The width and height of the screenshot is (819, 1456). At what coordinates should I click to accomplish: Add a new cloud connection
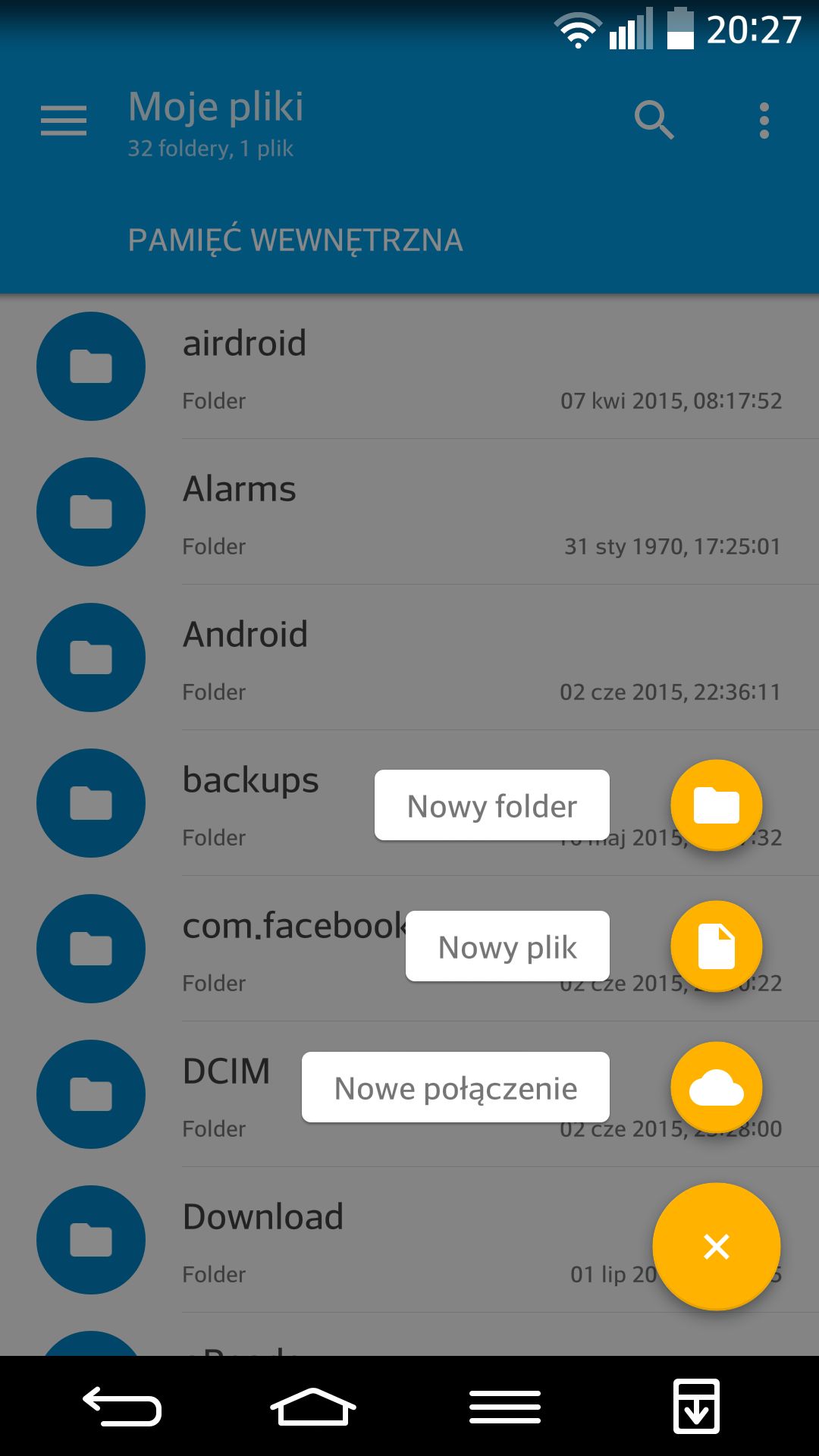(717, 1087)
